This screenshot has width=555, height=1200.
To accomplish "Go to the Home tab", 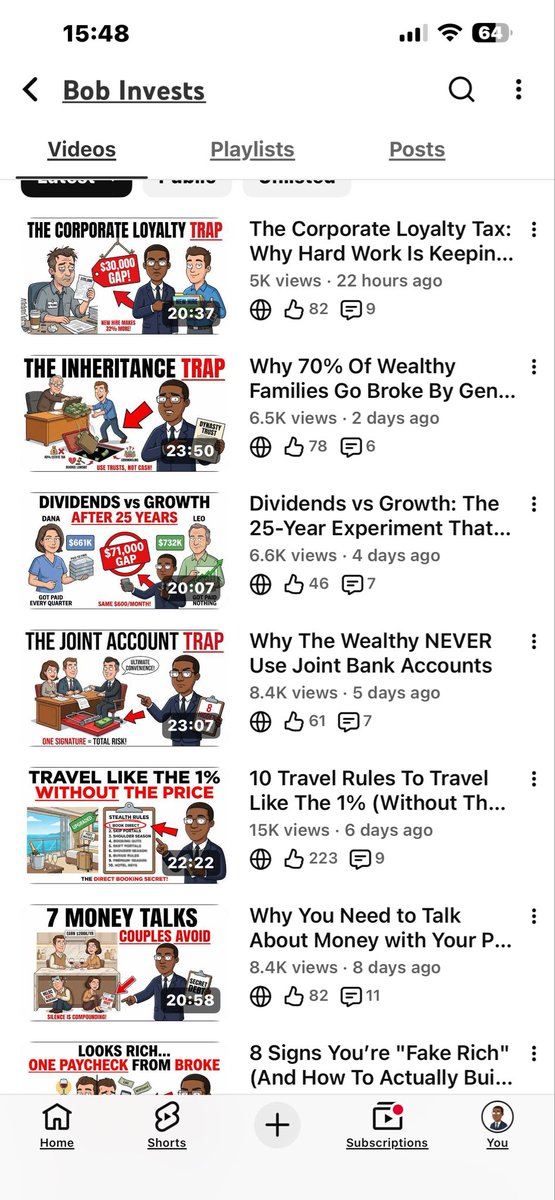I will tap(57, 1125).
